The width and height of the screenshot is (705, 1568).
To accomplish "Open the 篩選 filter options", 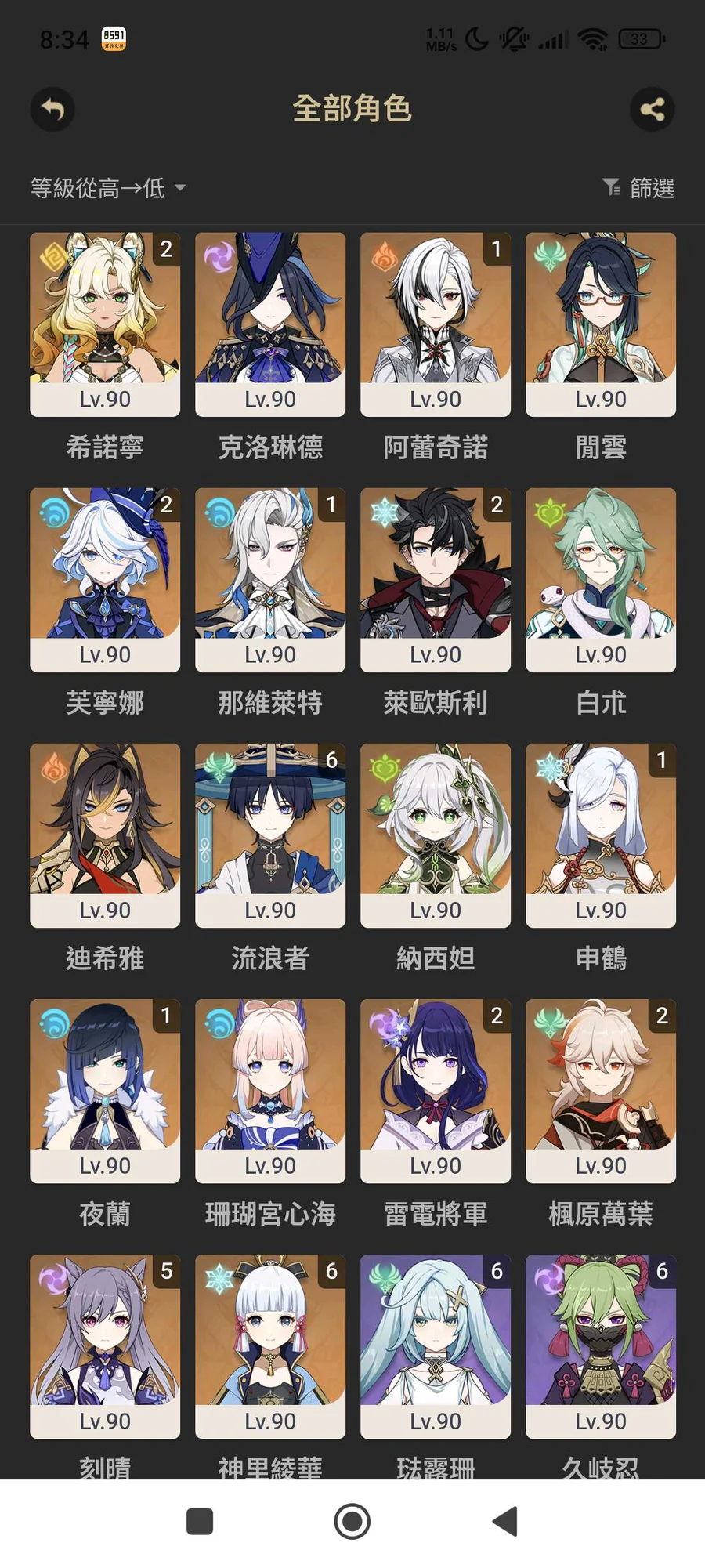I will pyautogui.click(x=638, y=188).
